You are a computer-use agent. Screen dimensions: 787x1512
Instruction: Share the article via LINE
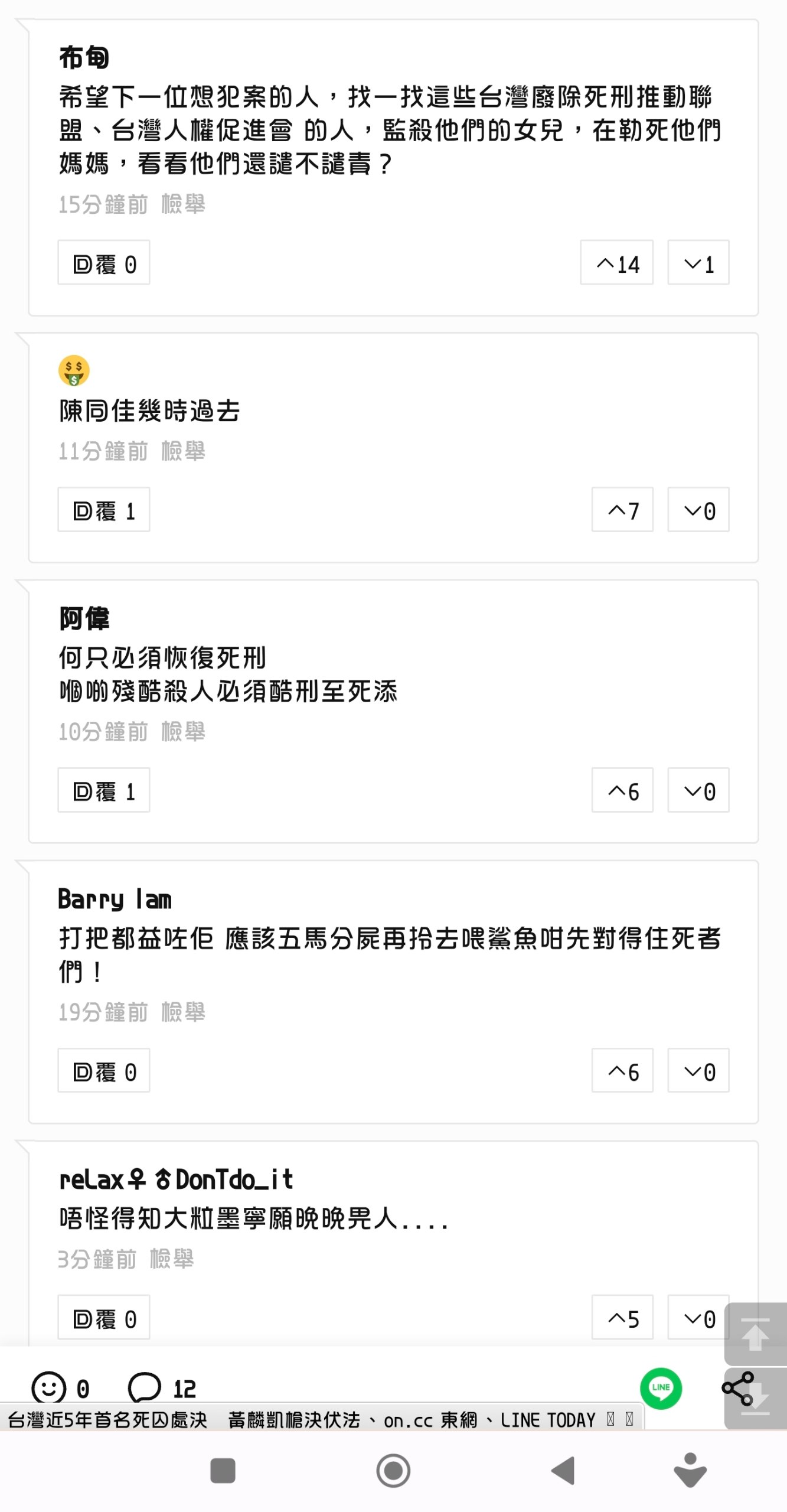[661, 1387]
